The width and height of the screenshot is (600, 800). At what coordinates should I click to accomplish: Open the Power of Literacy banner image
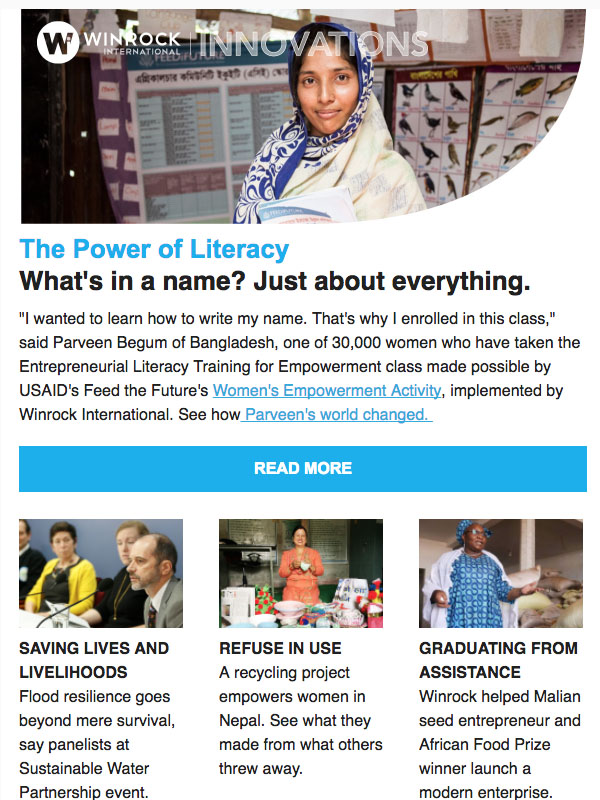(x=302, y=115)
